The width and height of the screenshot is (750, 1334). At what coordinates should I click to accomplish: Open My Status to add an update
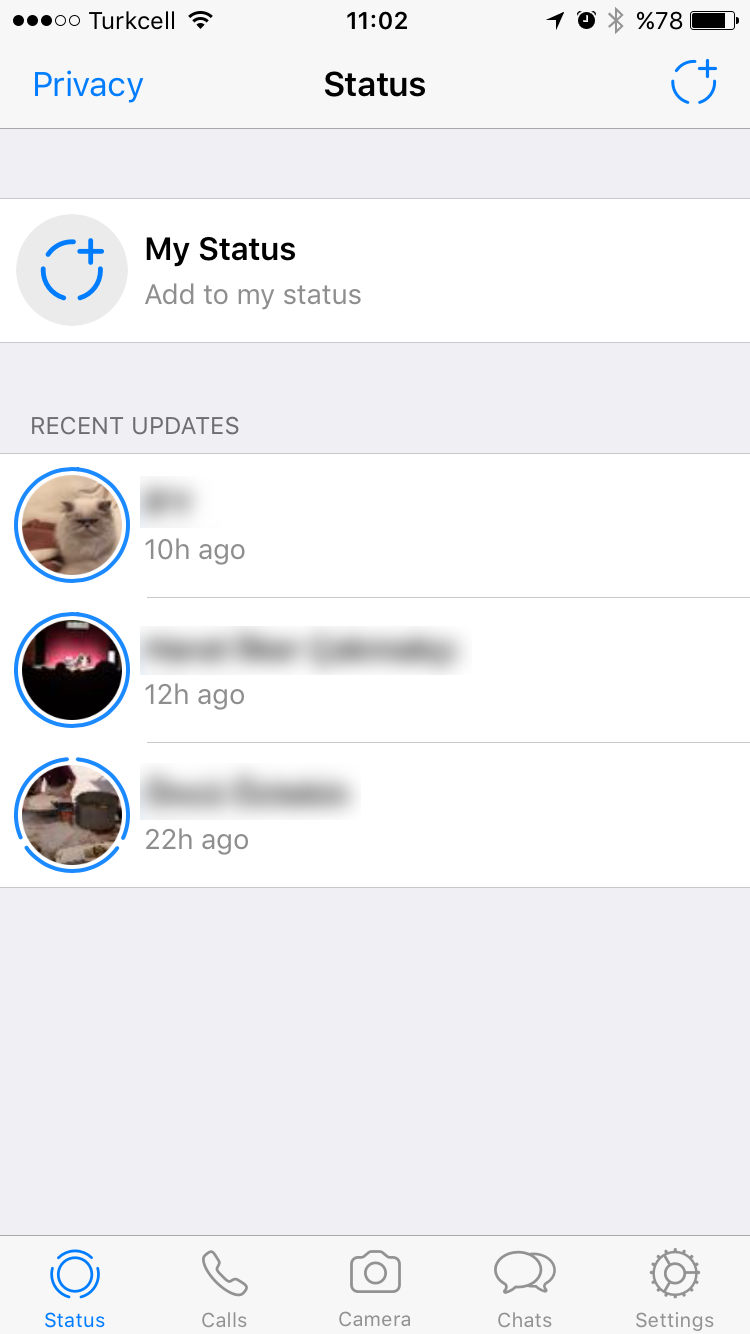tap(375, 270)
